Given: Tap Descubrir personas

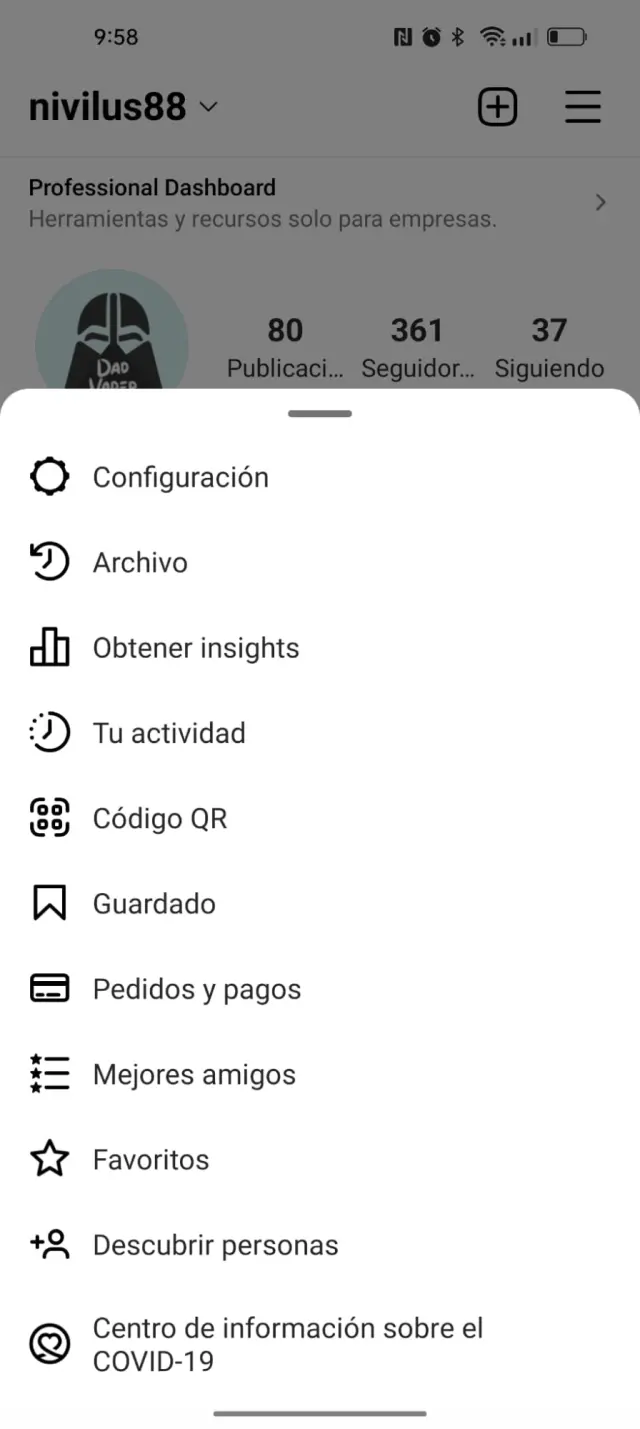Looking at the screenshot, I should (x=215, y=1245).
